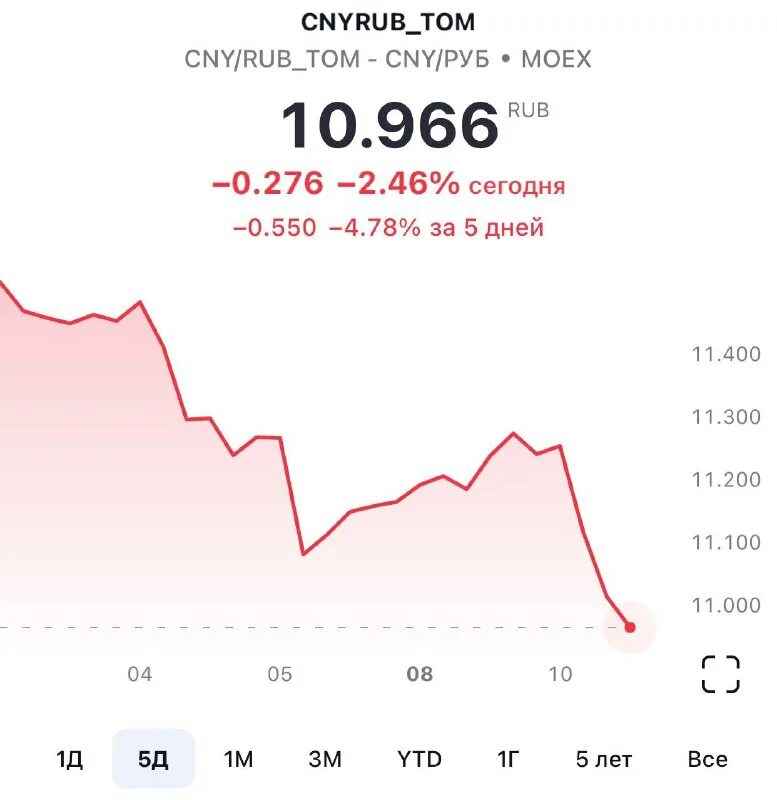The height and width of the screenshot is (800, 777).
Task: Click the CNYRUB_TOM title
Action: pos(388,20)
